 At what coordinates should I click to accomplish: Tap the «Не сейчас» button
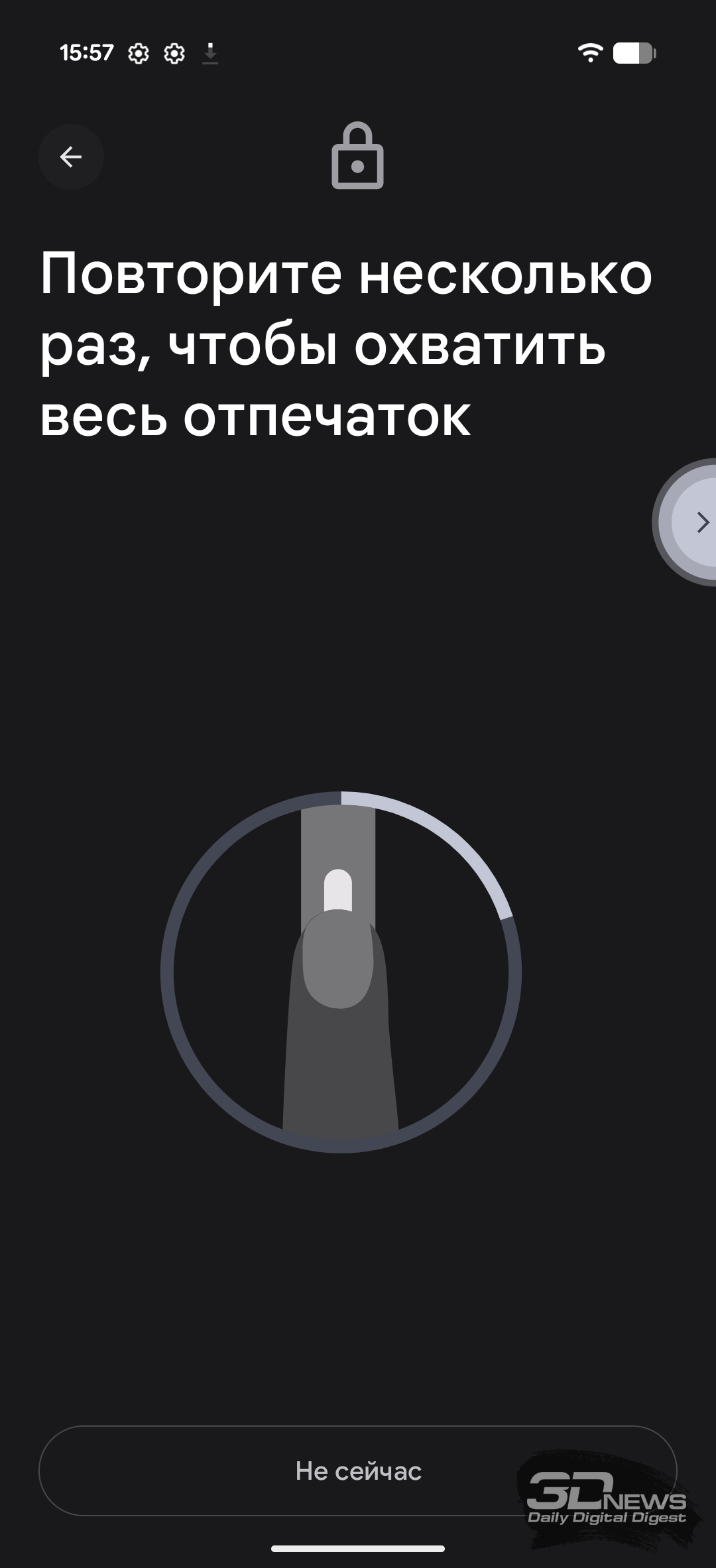pos(358,1470)
